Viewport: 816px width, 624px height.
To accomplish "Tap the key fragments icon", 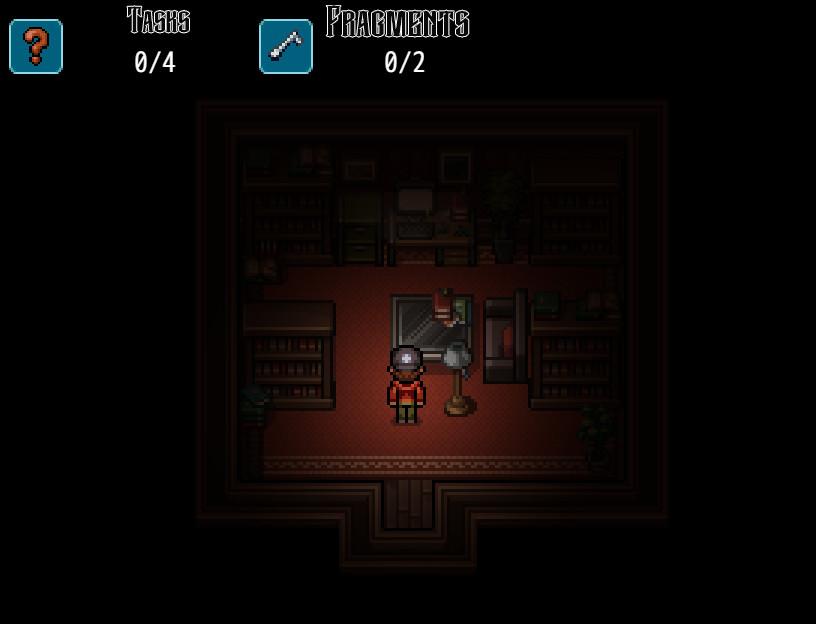I will (x=286, y=47).
